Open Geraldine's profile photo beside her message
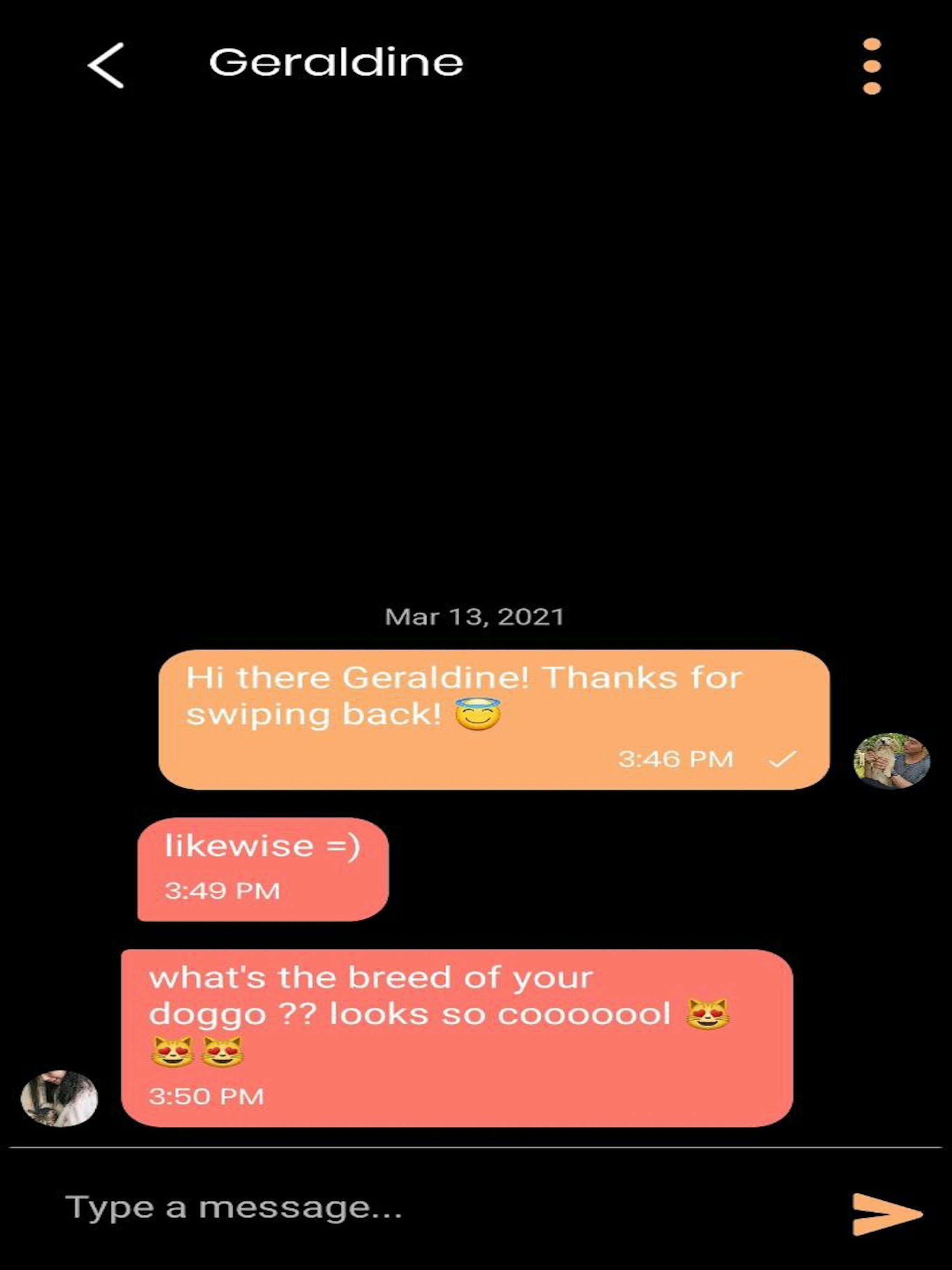The width and height of the screenshot is (952, 1270). (59, 1098)
